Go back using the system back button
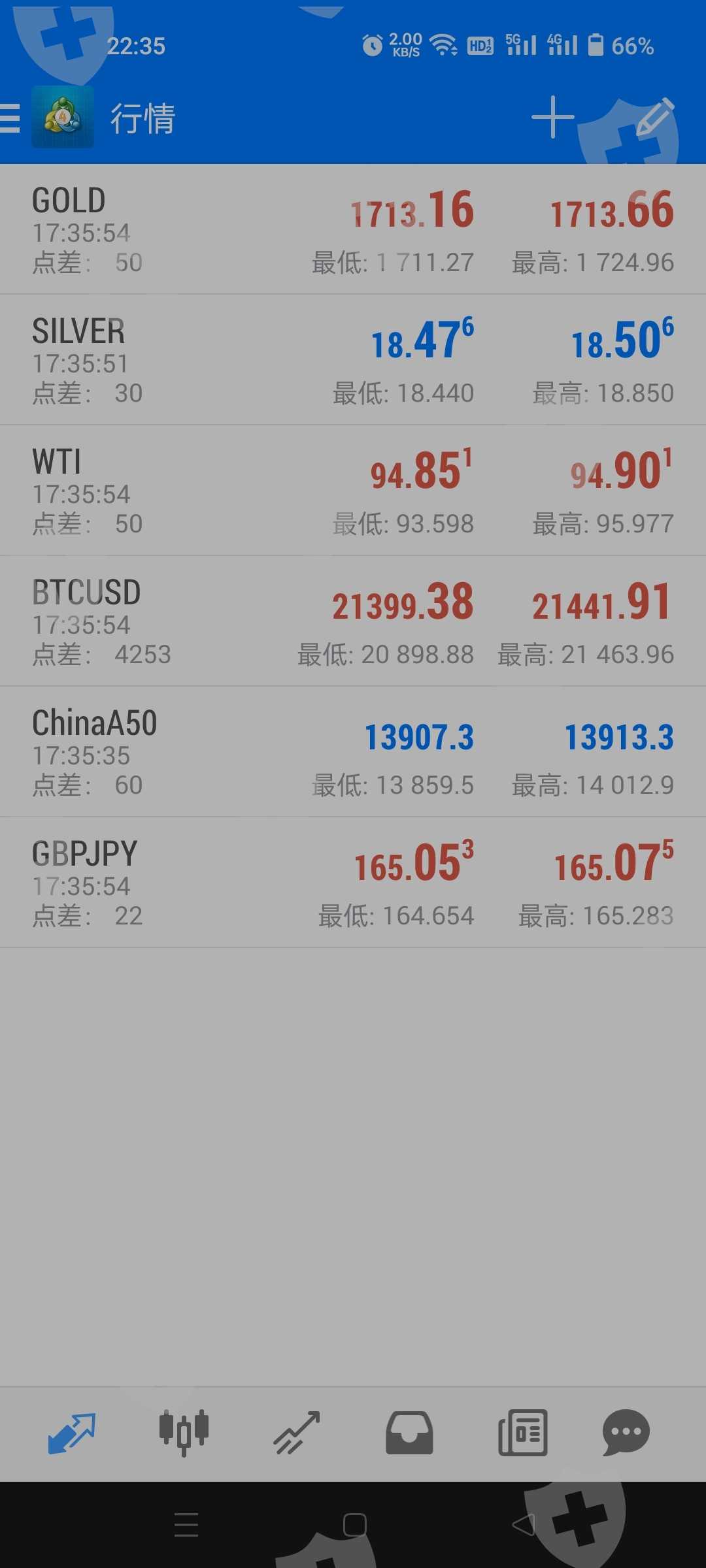The image size is (706, 1568). tap(523, 1525)
